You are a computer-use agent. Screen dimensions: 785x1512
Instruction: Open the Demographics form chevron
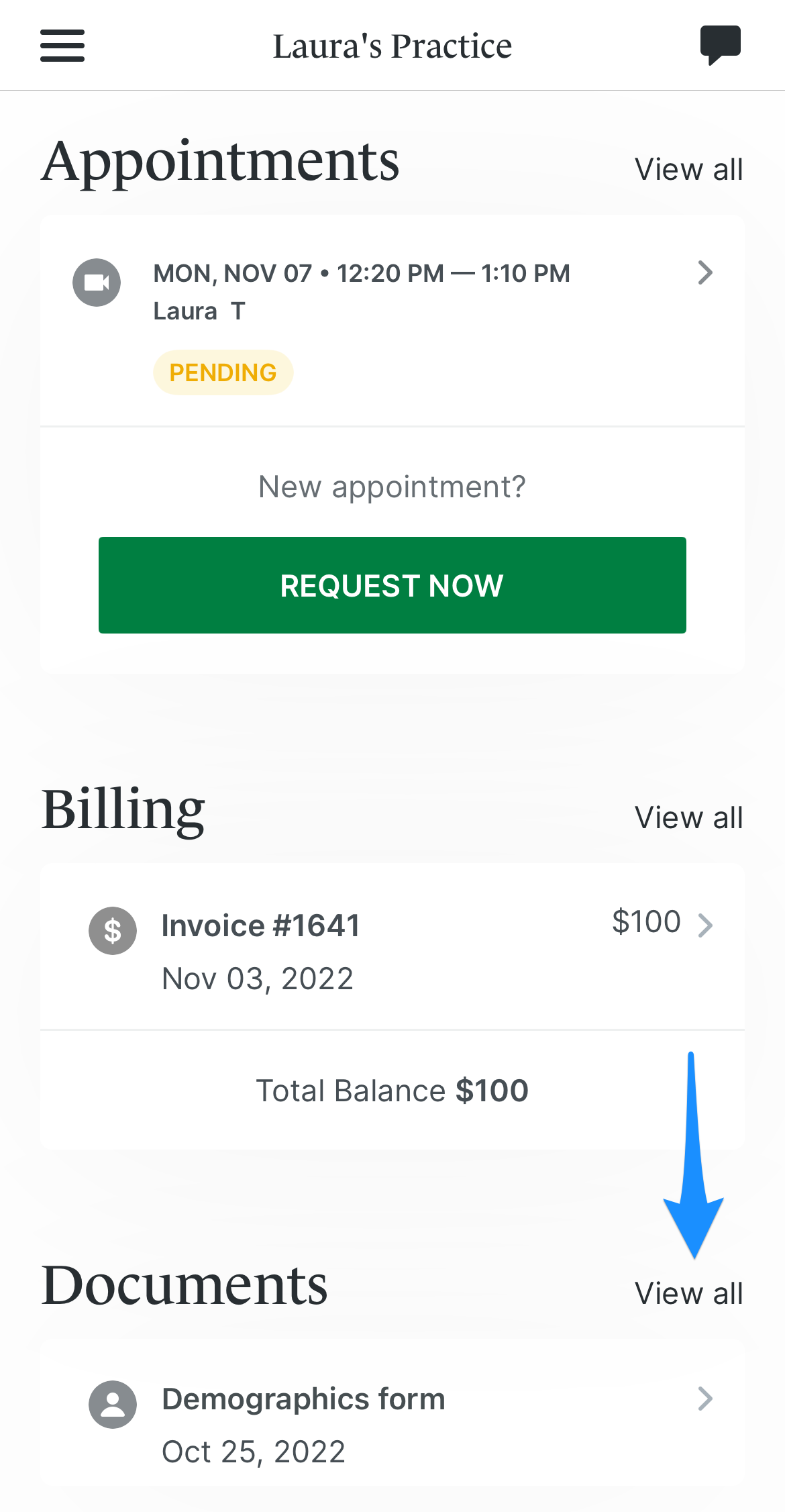705,1398
